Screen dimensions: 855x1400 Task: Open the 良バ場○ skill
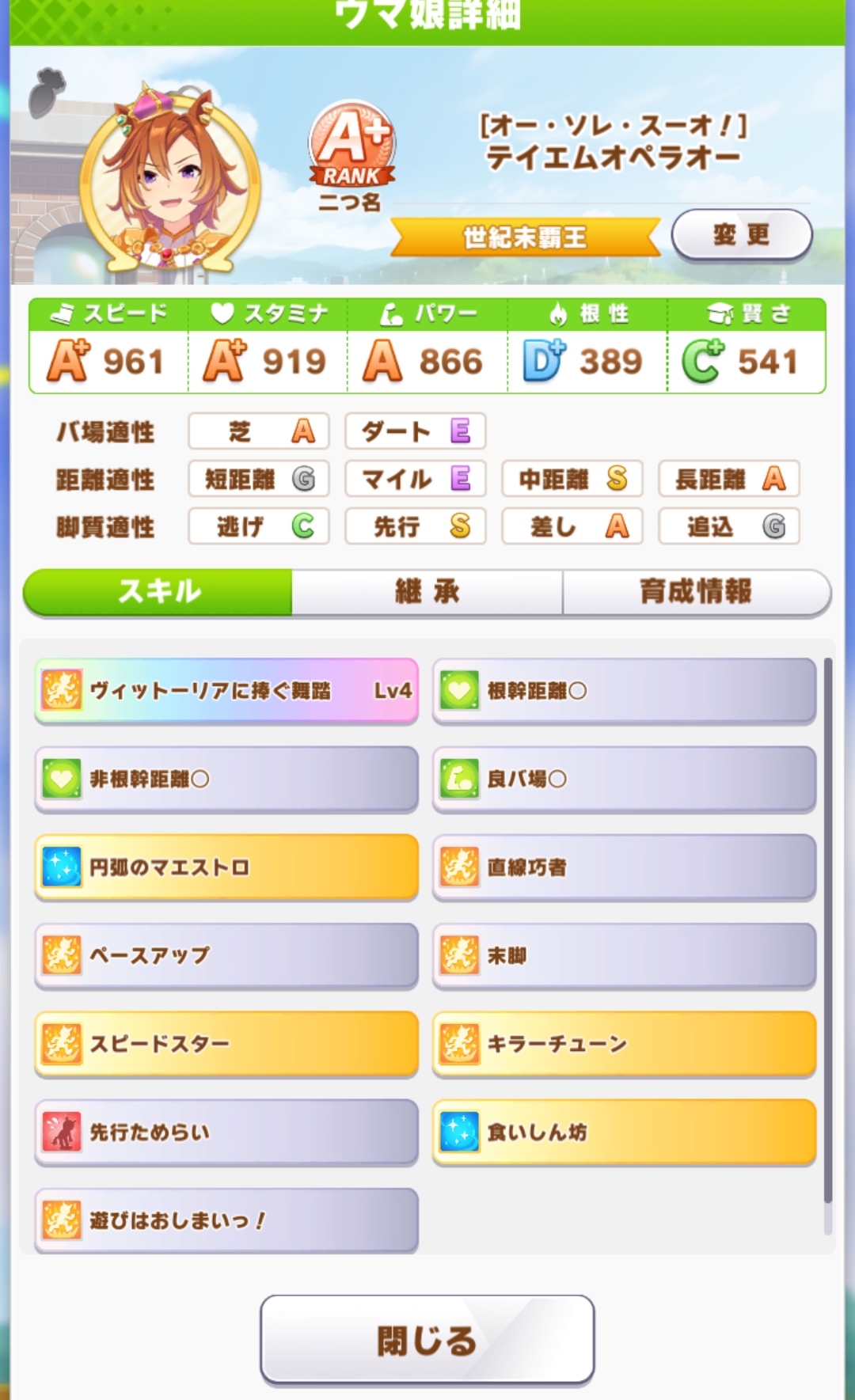point(624,779)
